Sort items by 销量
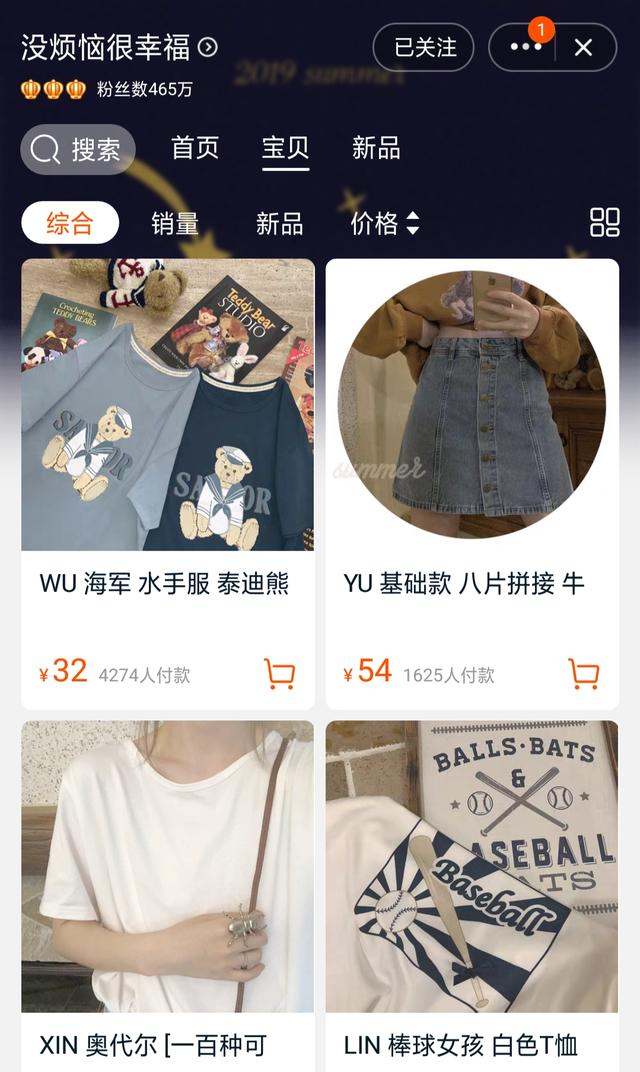Screen dimensions: 640x1072 tap(175, 223)
